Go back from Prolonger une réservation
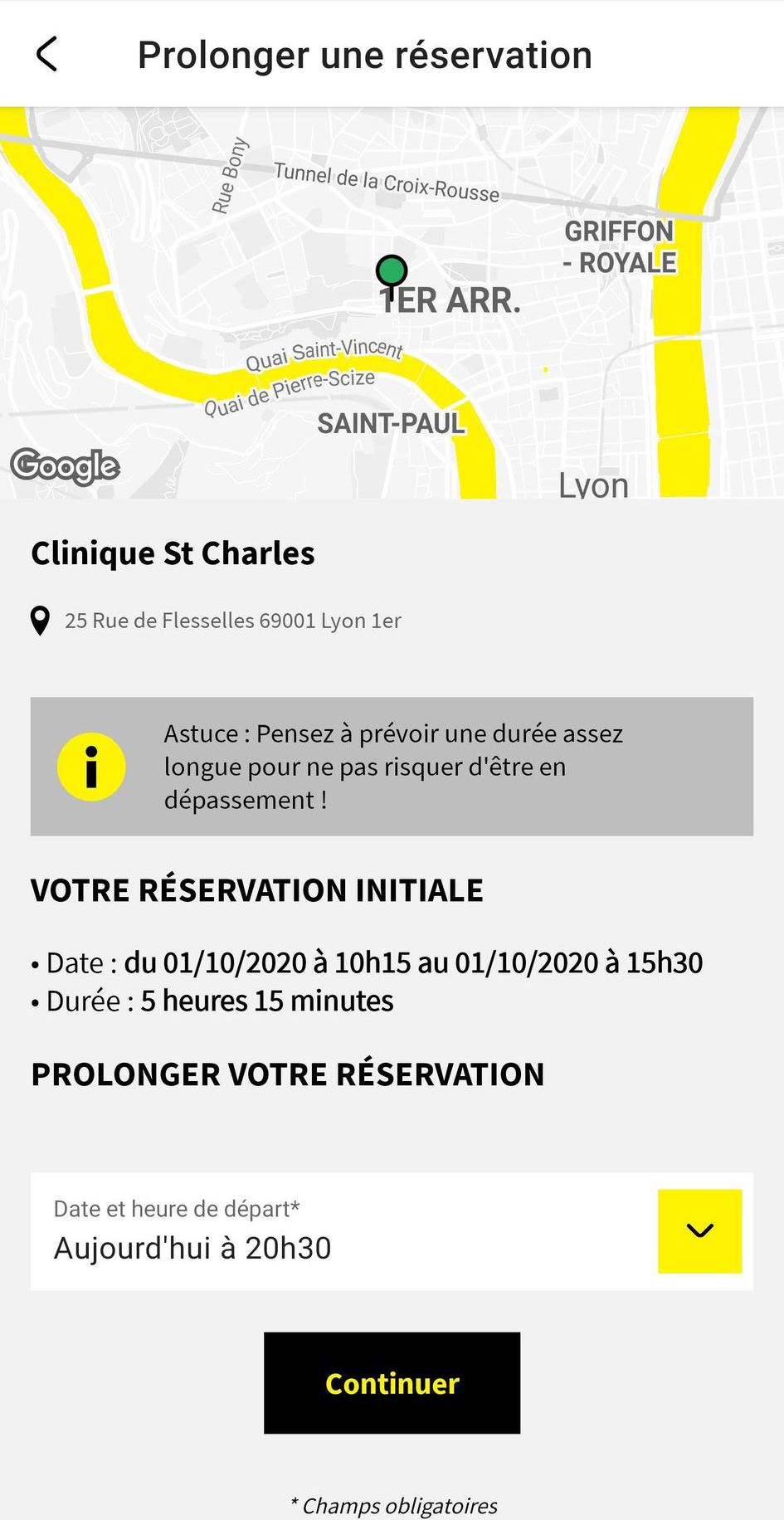This screenshot has height=1520, width=784. 47,55
